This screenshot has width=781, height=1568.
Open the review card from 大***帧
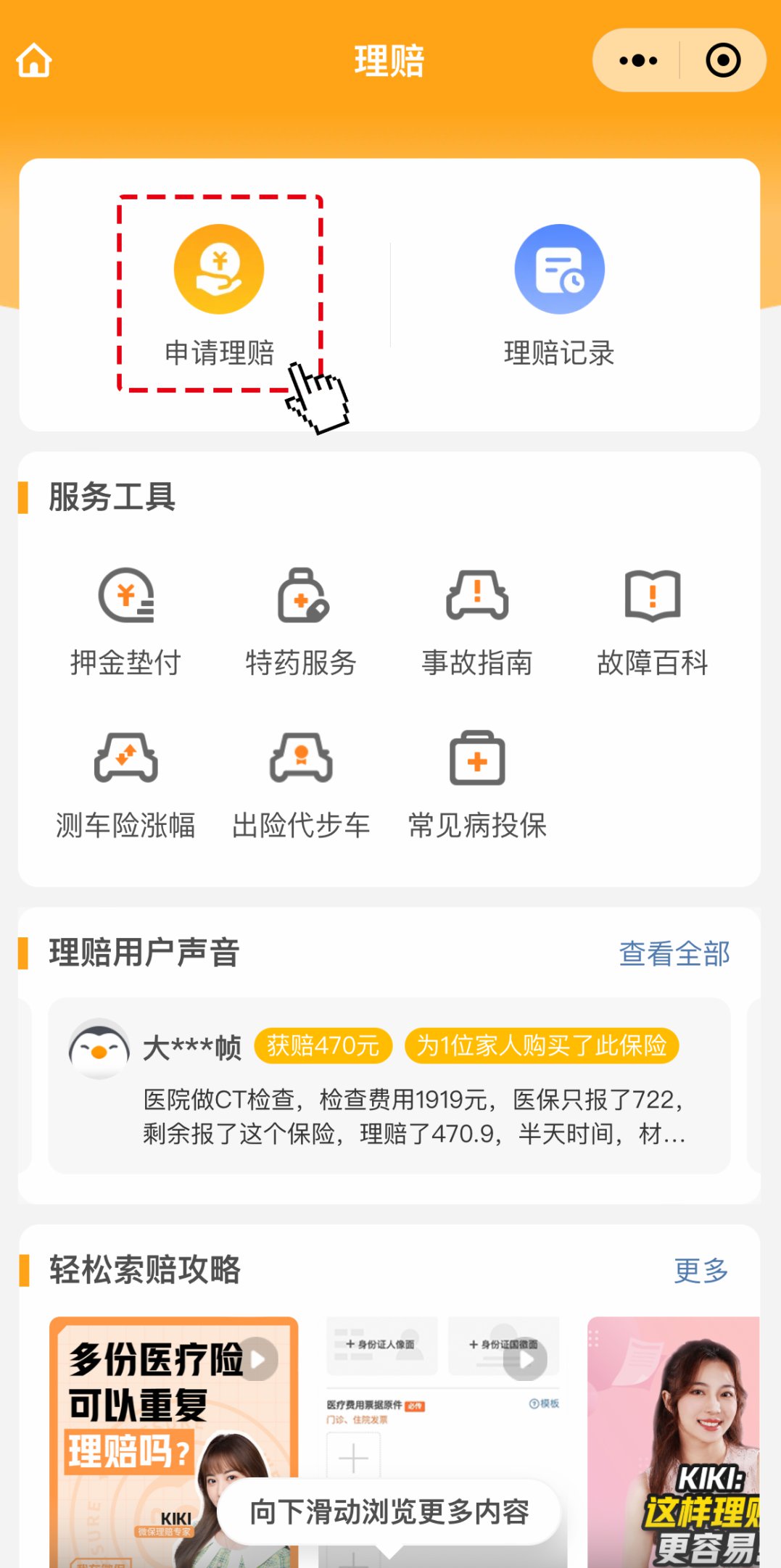coord(389,1085)
